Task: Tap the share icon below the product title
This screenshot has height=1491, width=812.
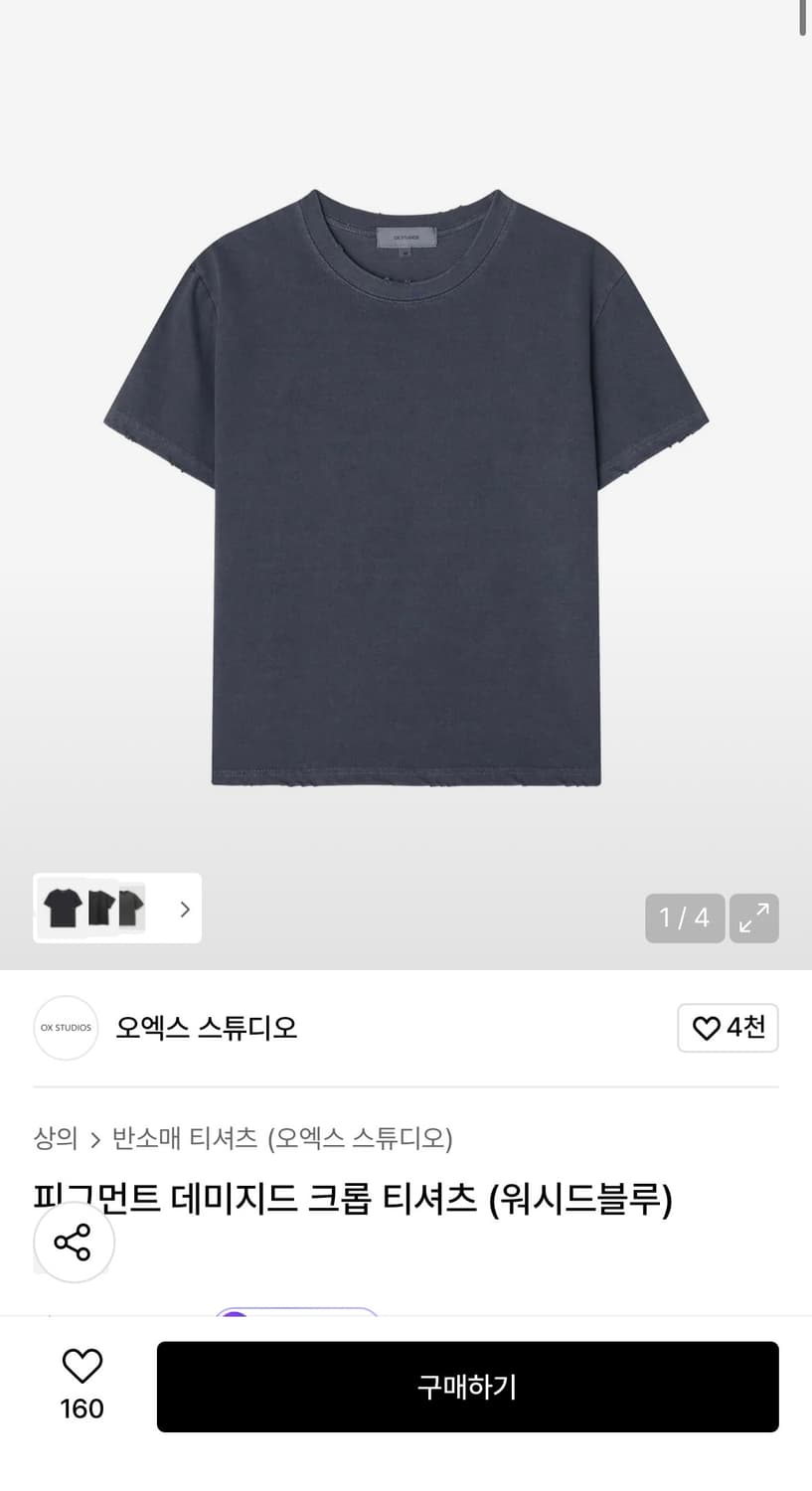Action: [74, 1242]
